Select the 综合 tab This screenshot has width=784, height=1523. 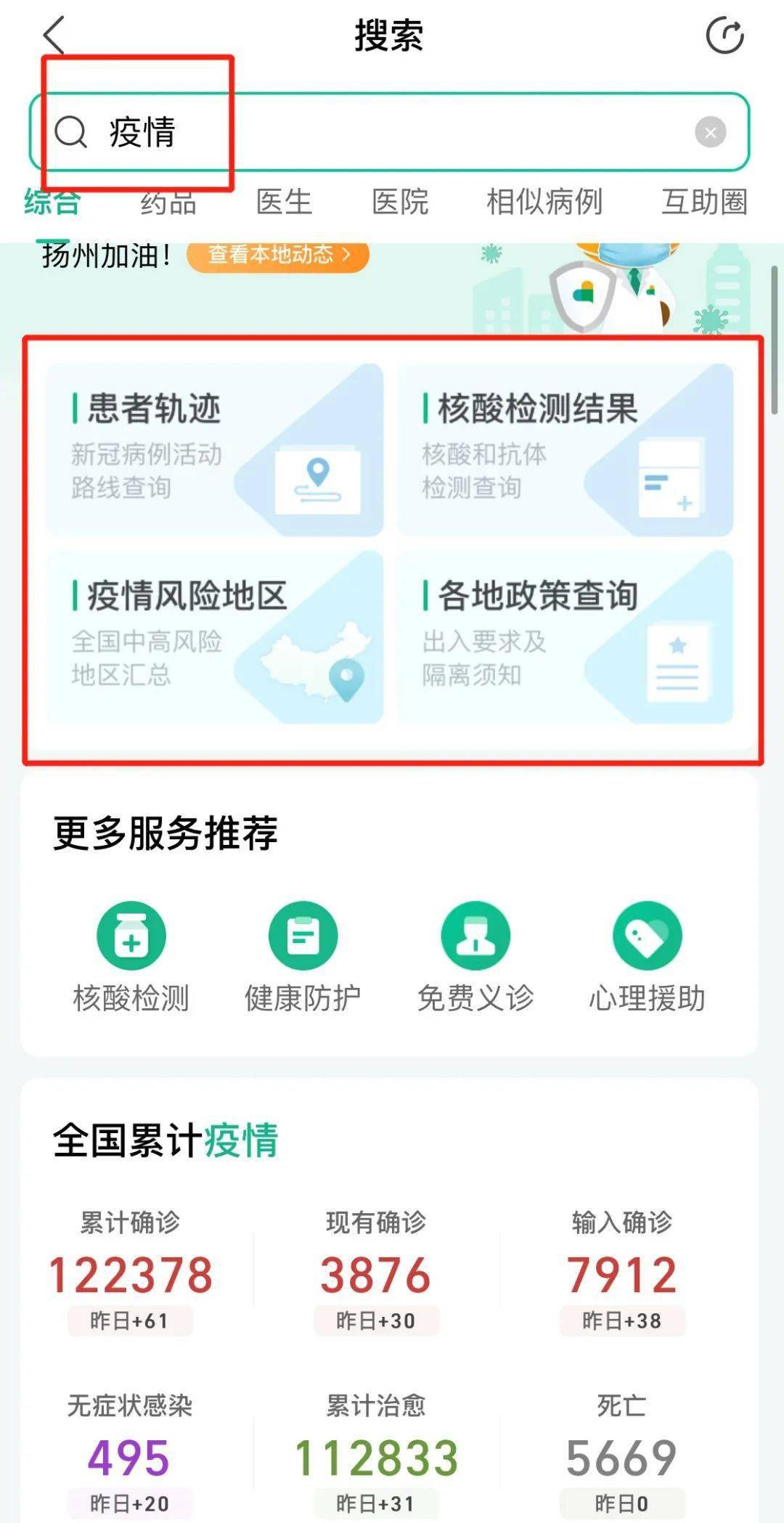click(52, 203)
